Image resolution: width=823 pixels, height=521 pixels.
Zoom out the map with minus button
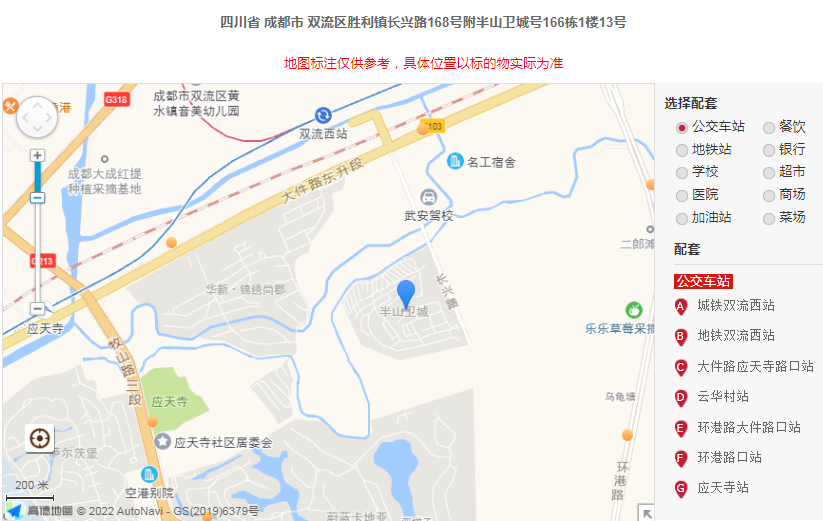point(37,309)
